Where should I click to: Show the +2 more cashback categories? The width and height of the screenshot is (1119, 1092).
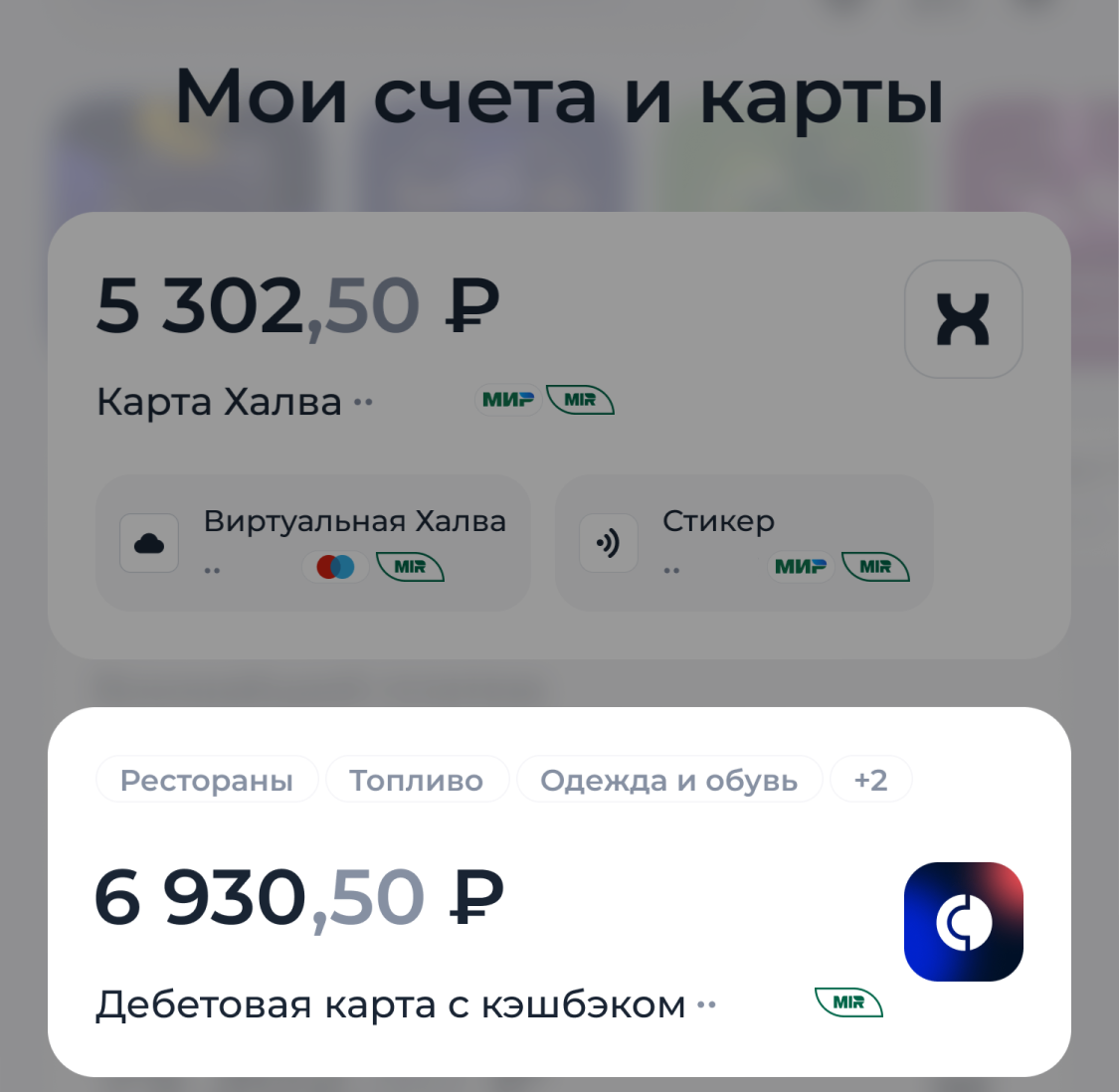870,781
